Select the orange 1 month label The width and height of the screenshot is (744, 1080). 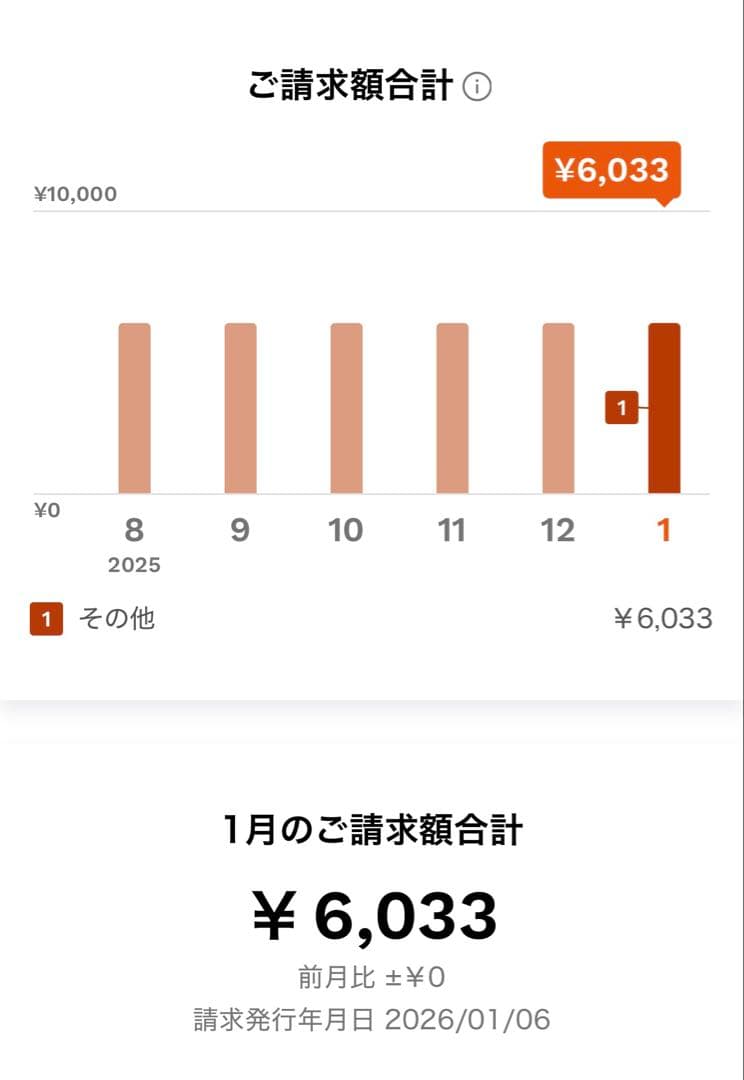coord(664,530)
